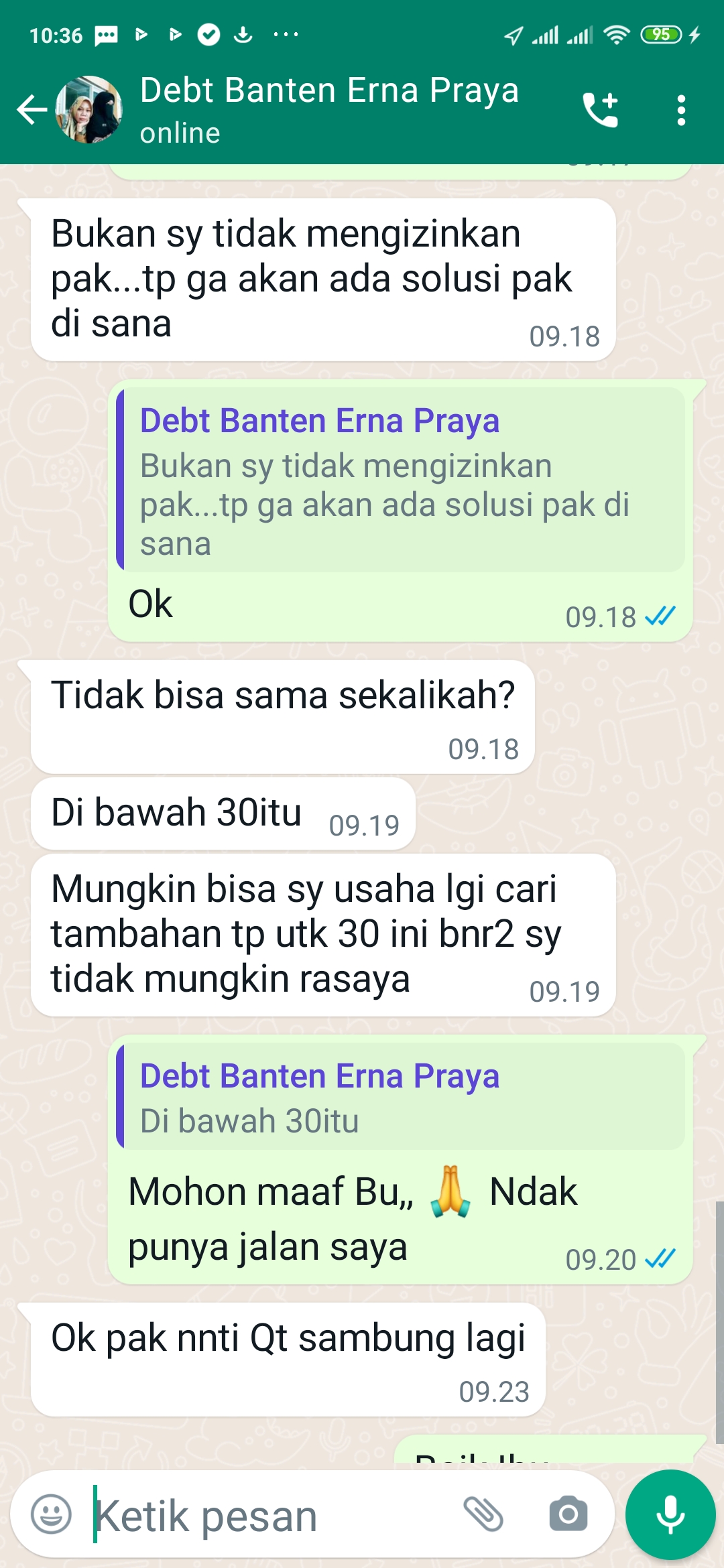Image resolution: width=724 pixels, height=1568 pixels.
Task: Jump to quoted Di bawah 30itu message
Action: click(x=401, y=1096)
